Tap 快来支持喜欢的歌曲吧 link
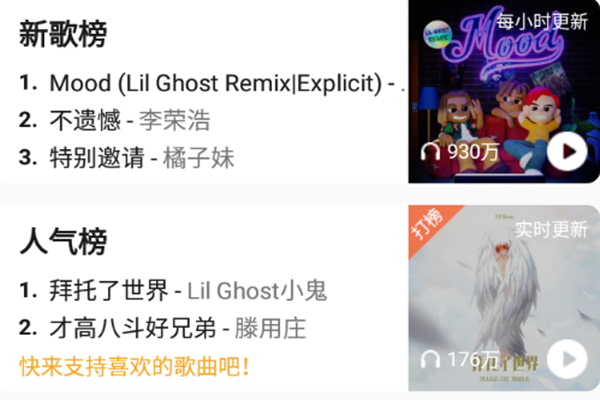 [134, 365]
